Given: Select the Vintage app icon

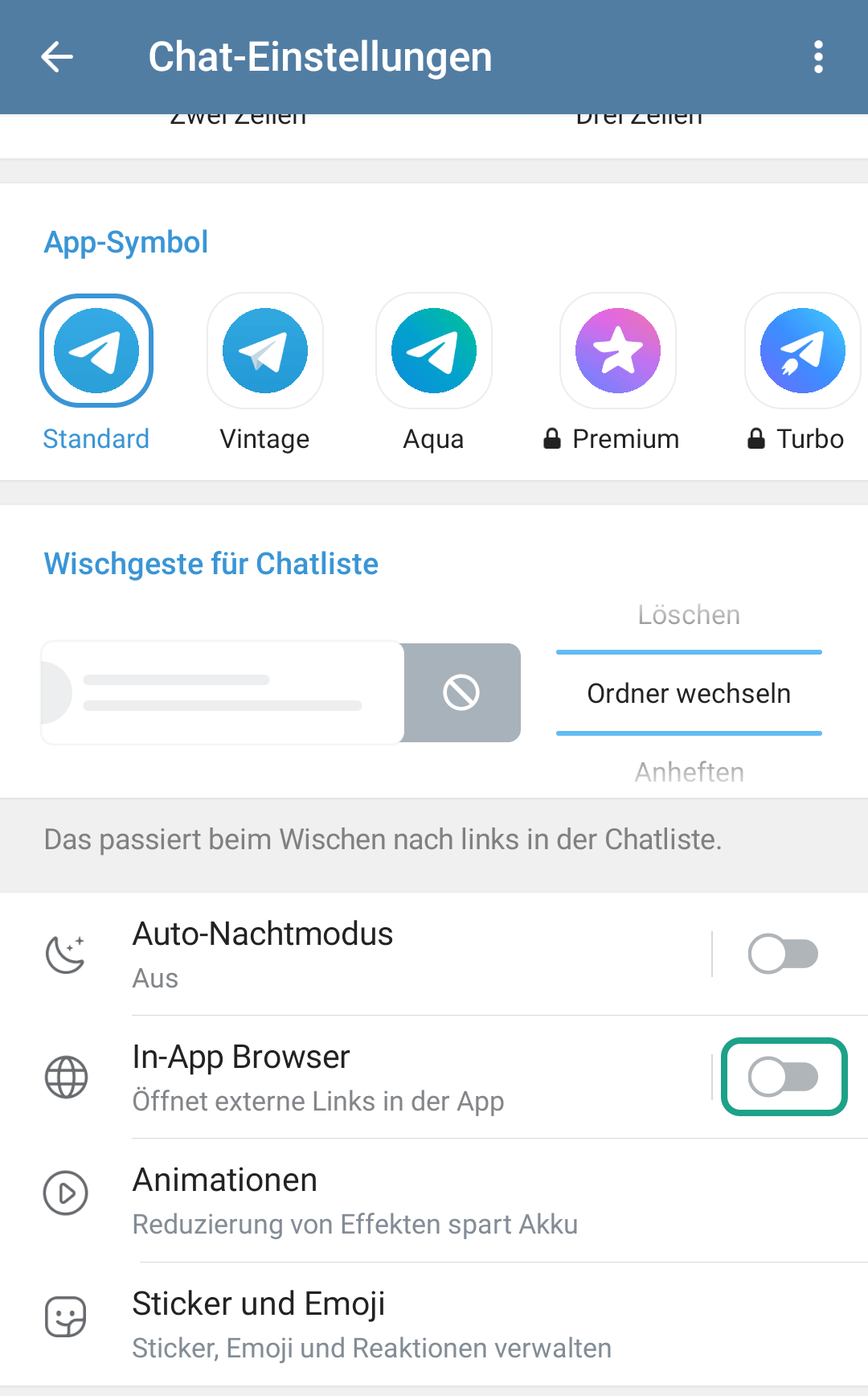Looking at the screenshot, I should click(x=265, y=351).
